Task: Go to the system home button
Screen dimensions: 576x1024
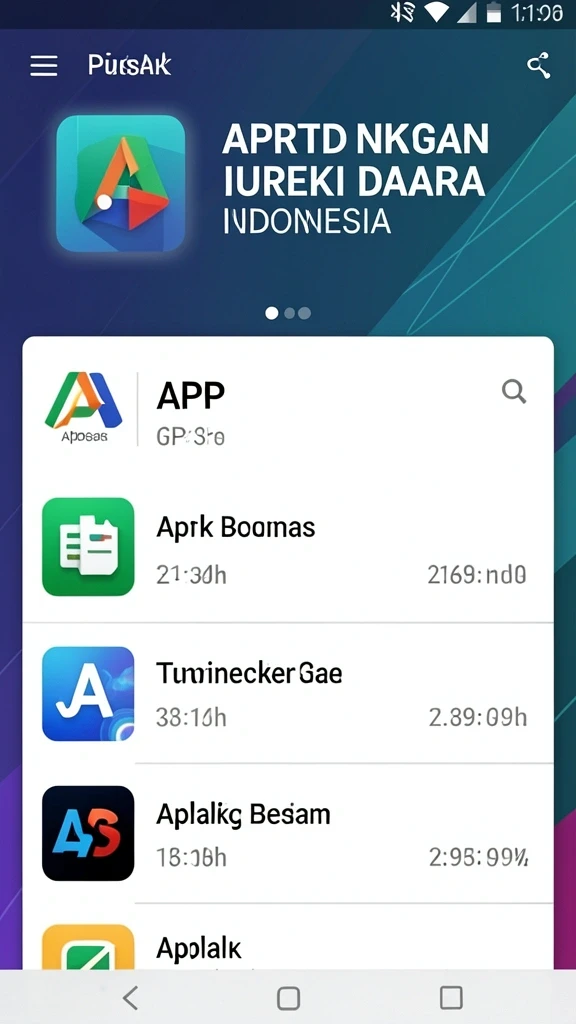Action: pyautogui.click(x=288, y=998)
